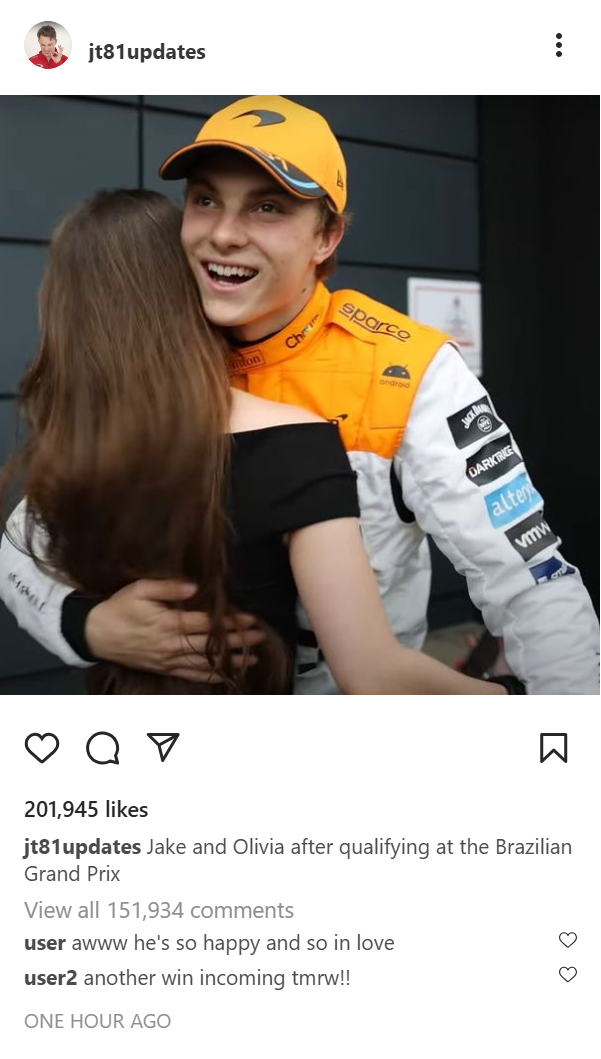Open the comment bubble under the photo

103,748
